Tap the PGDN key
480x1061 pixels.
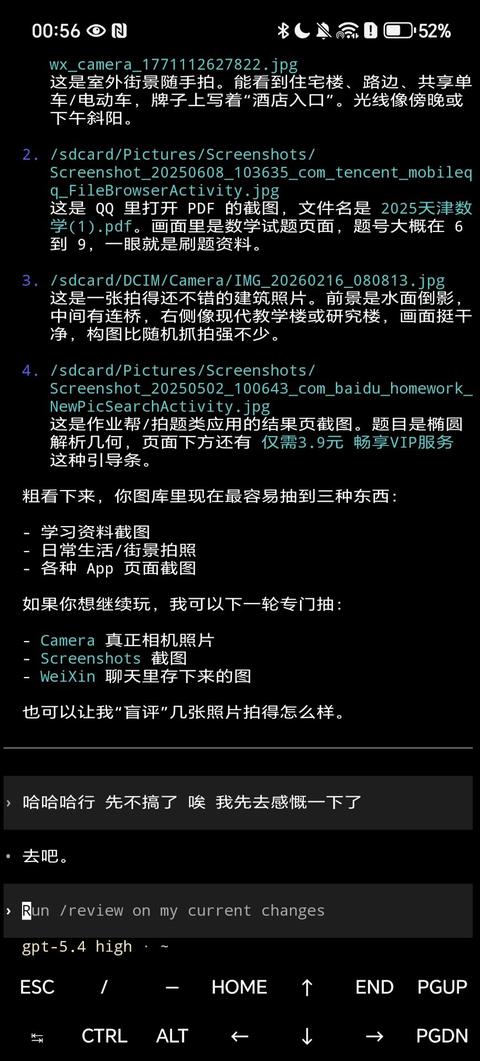(x=442, y=1036)
